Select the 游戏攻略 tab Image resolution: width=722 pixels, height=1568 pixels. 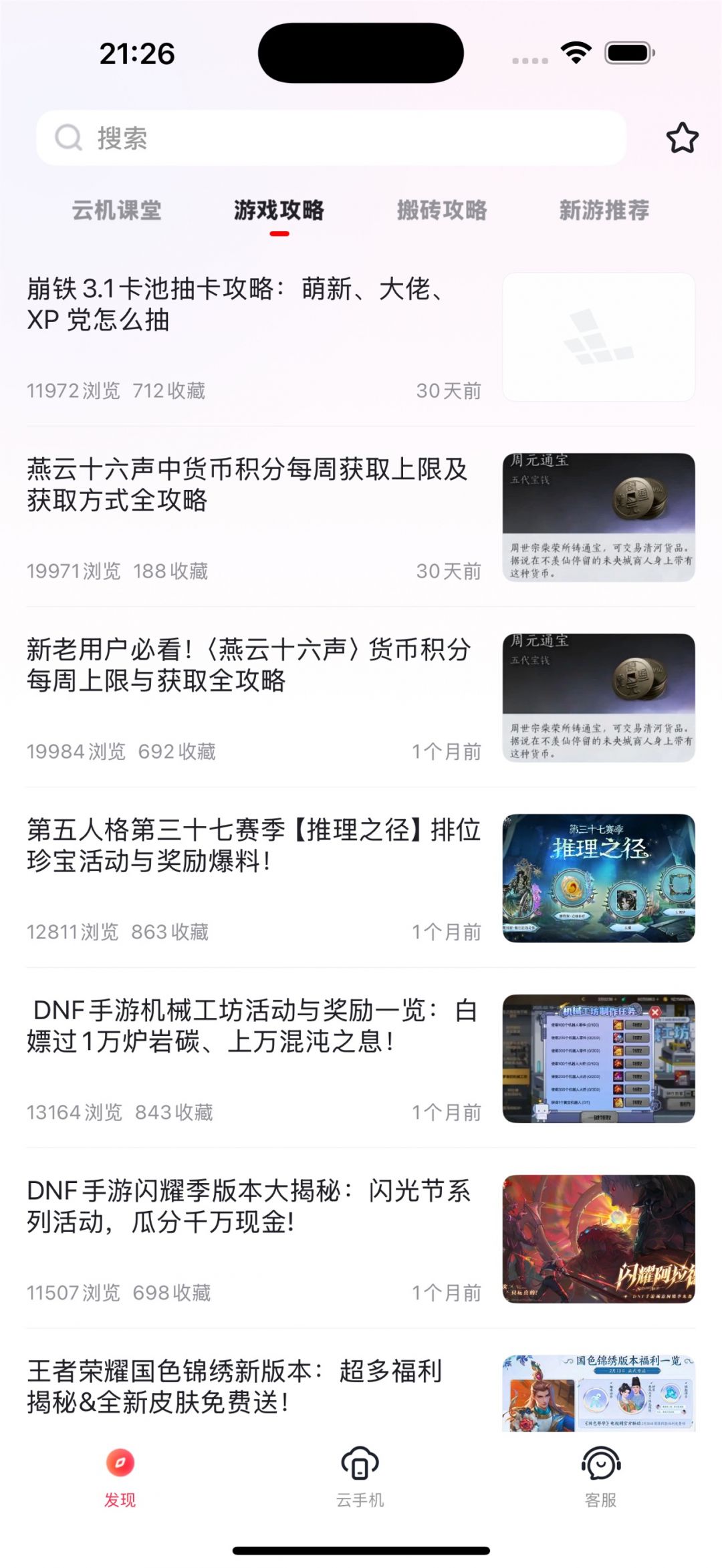[279, 210]
